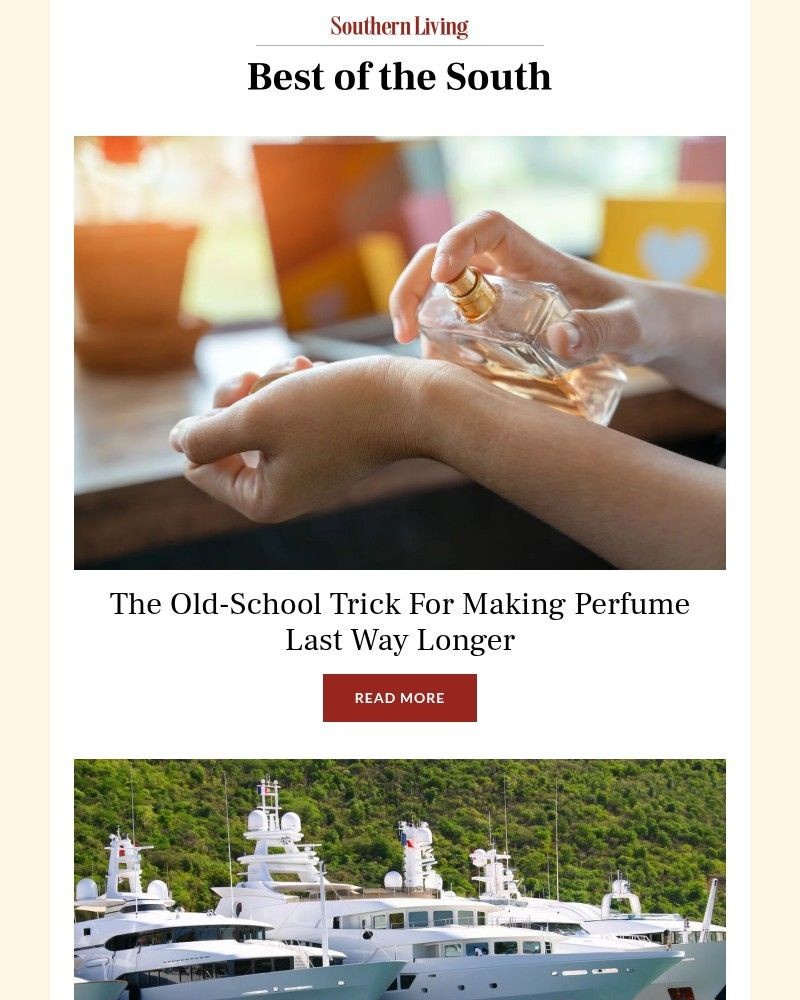Click the divider line under the logo

click(399, 45)
